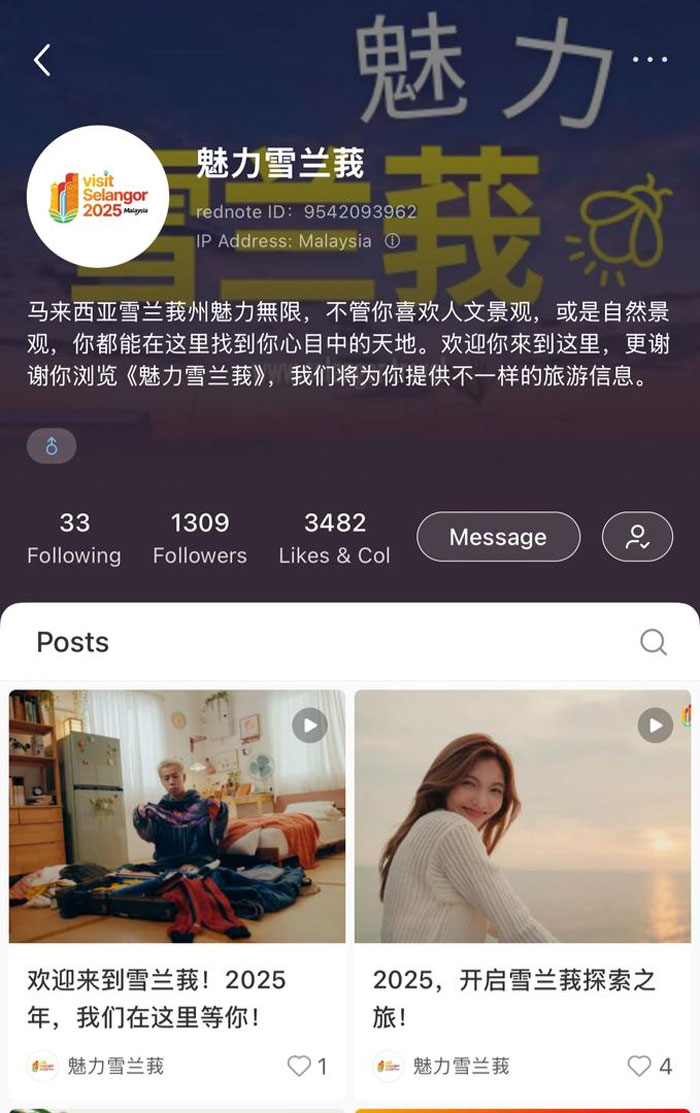Like the post 开启雪兰莪探索之旅
The image size is (700, 1113).
pos(640,1066)
